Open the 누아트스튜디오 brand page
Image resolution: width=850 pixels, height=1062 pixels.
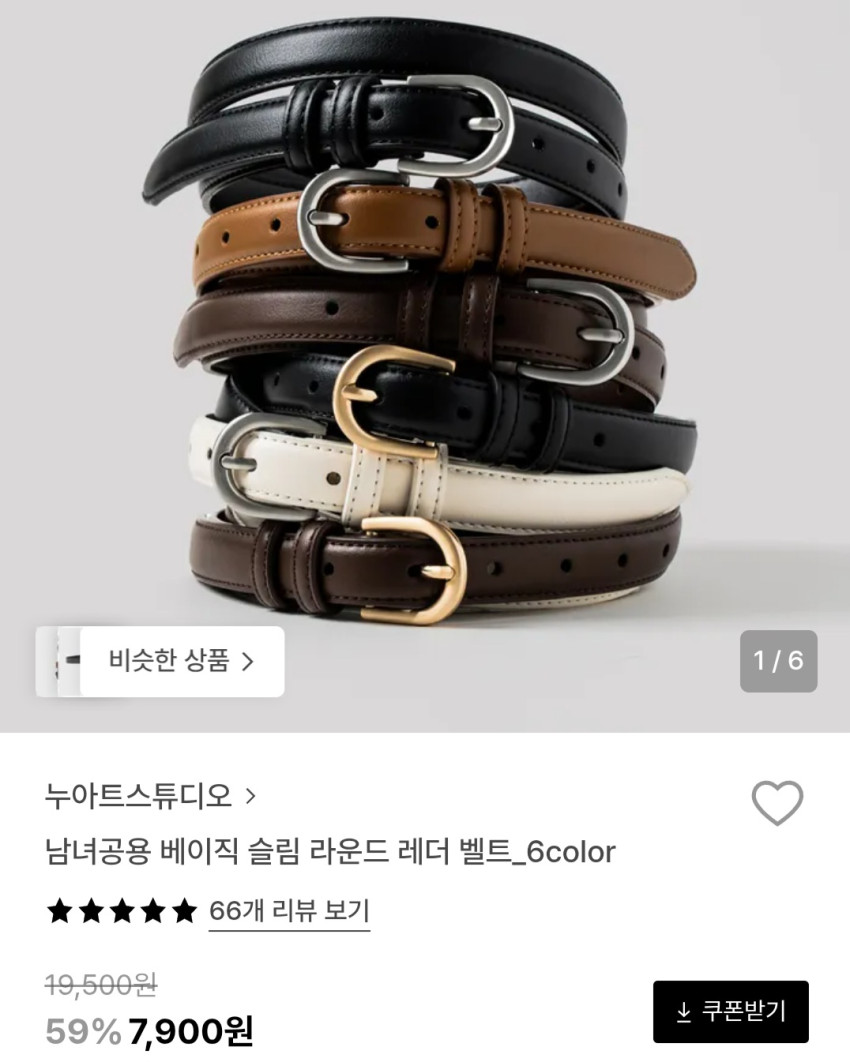point(150,796)
